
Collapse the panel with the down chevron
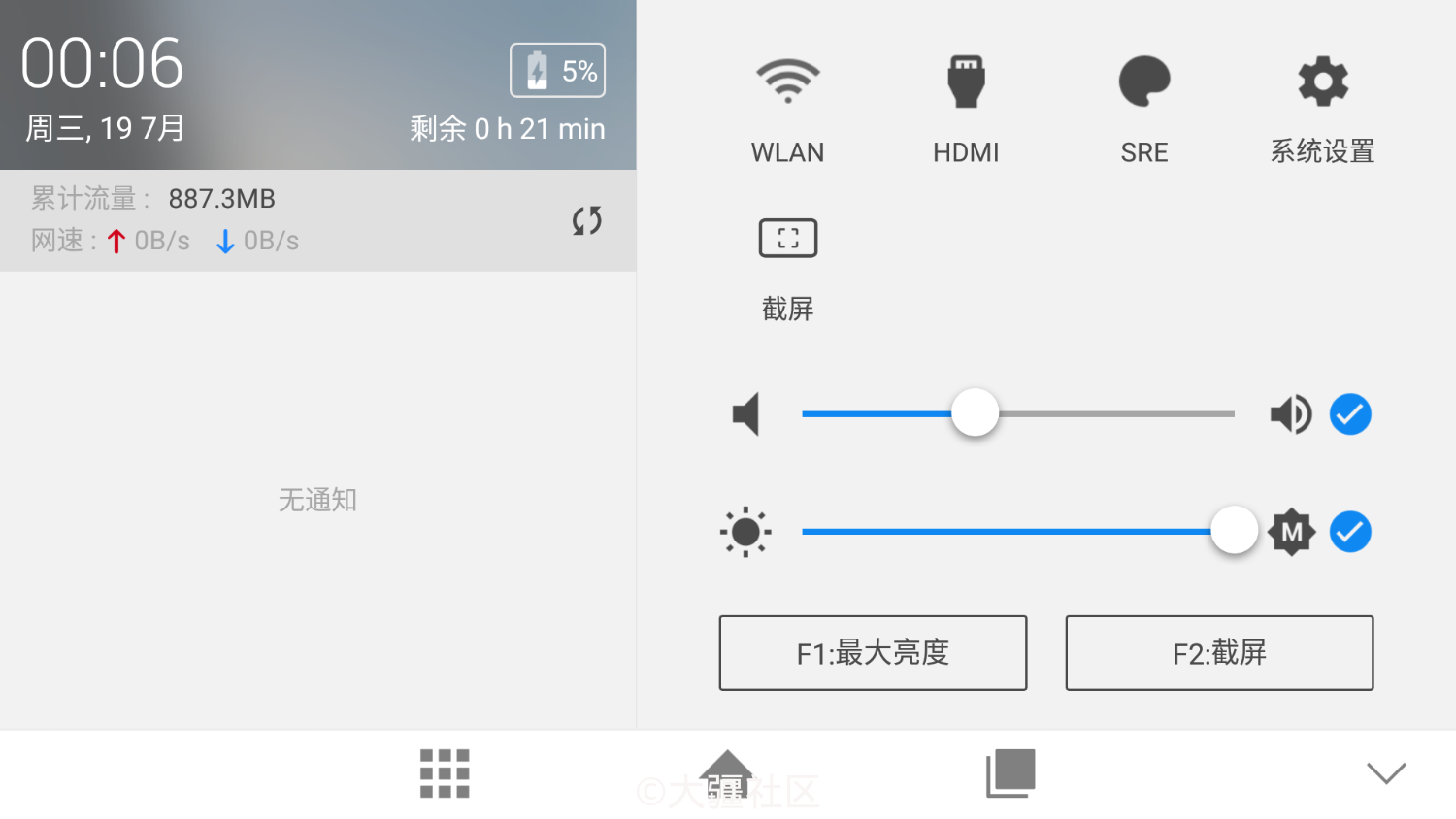[x=1386, y=773]
